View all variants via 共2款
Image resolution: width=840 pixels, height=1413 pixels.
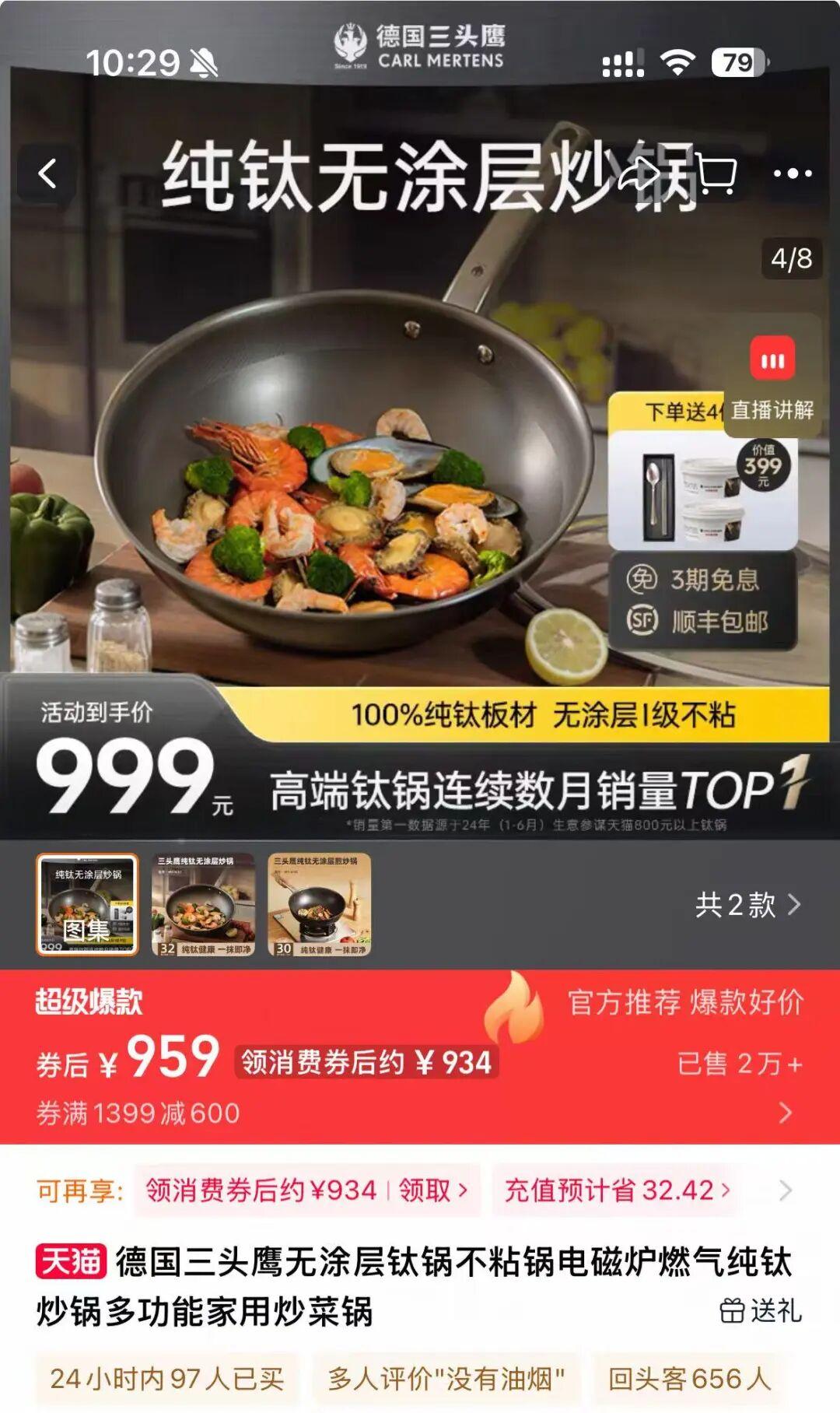(747, 905)
